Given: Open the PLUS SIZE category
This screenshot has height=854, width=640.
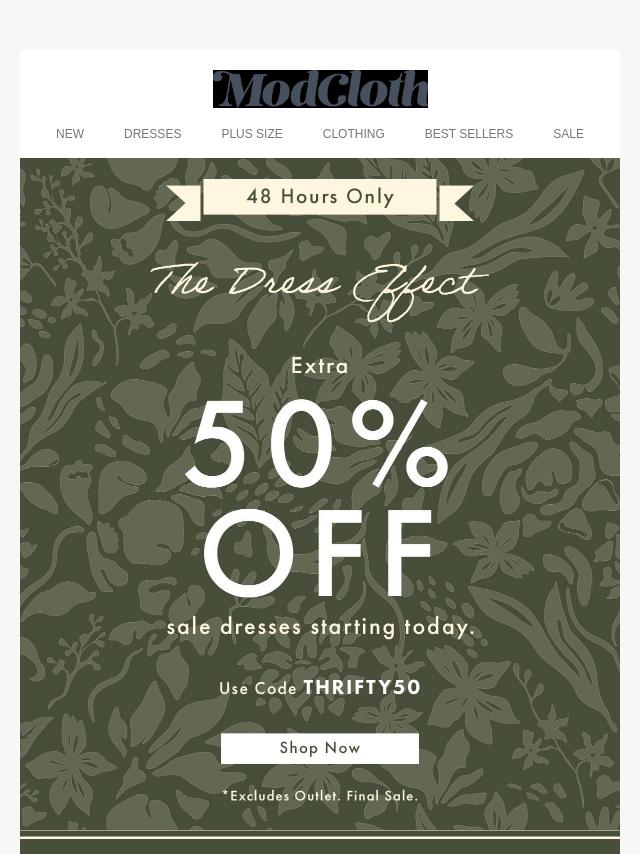Looking at the screenshot, I should [252, 134].
